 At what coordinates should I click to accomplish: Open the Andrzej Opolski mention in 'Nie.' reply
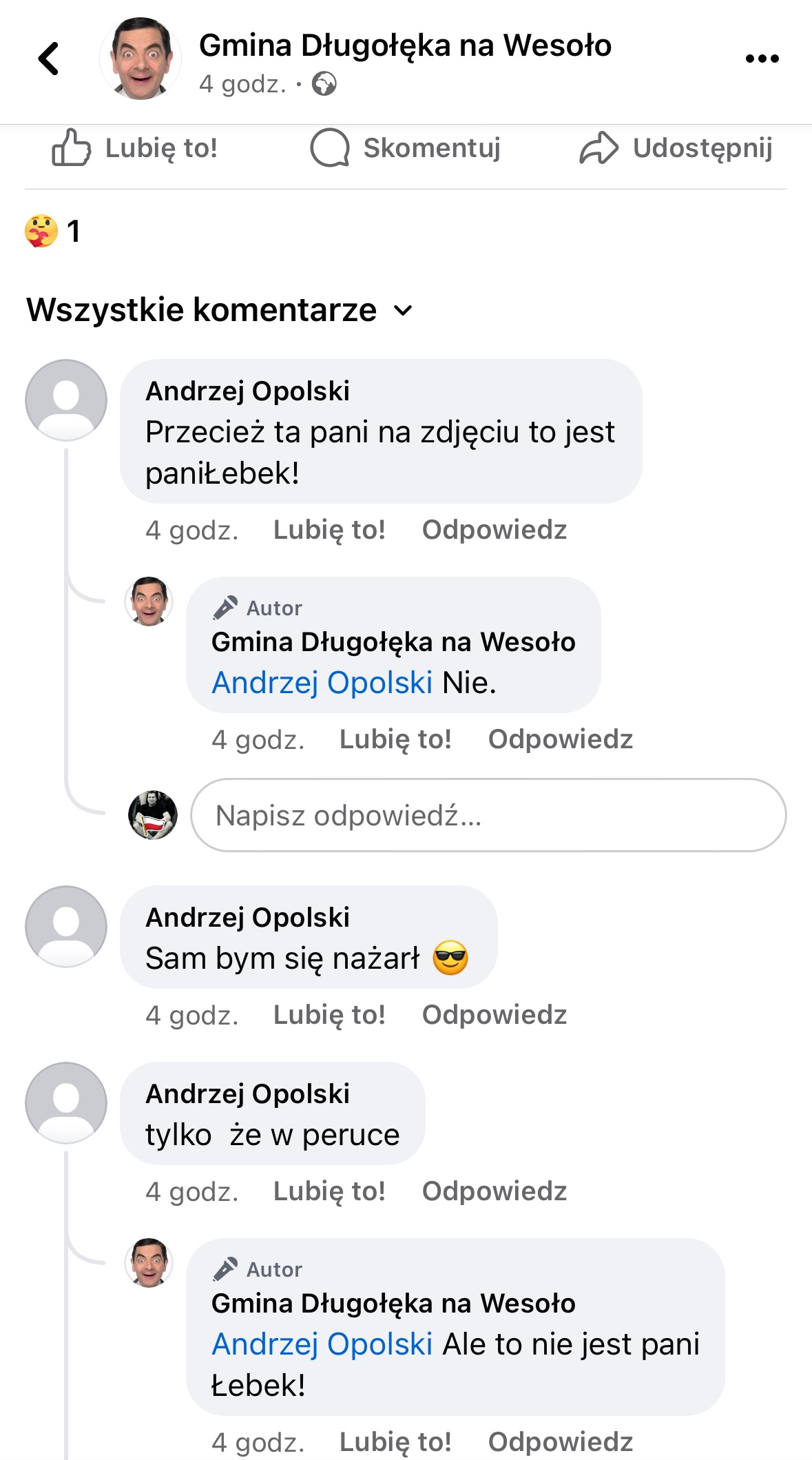pyautogui.click(x=322, y=683)
